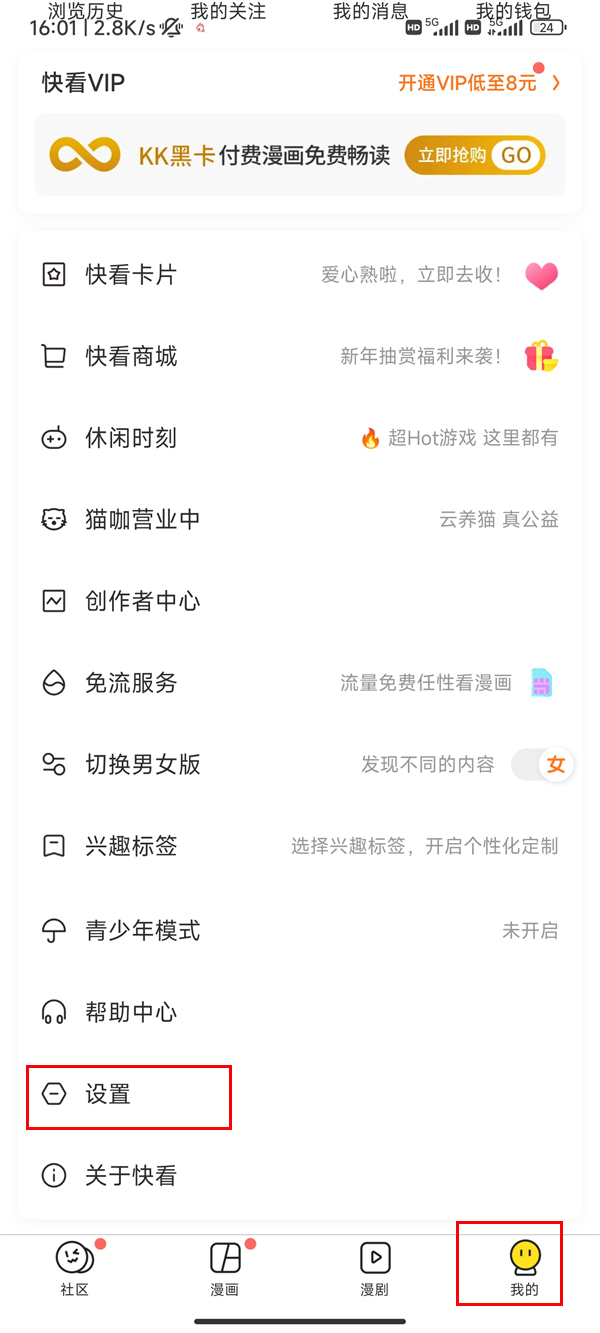The height and width of the screenshot is (1333, 600).
Task: Open 关于快看 page
Action: 300,1176
